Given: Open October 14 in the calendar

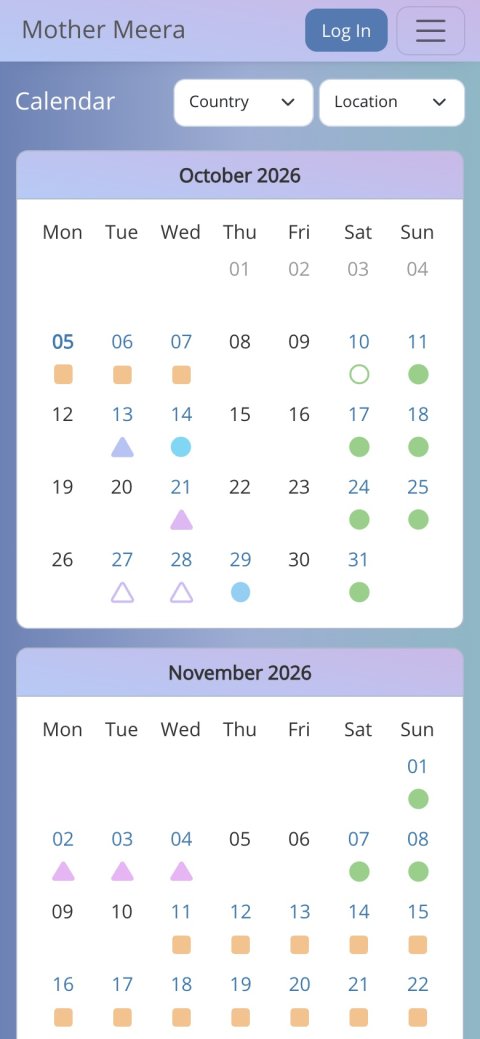Looking at the screenshot, I should click(x=181, y=431).
